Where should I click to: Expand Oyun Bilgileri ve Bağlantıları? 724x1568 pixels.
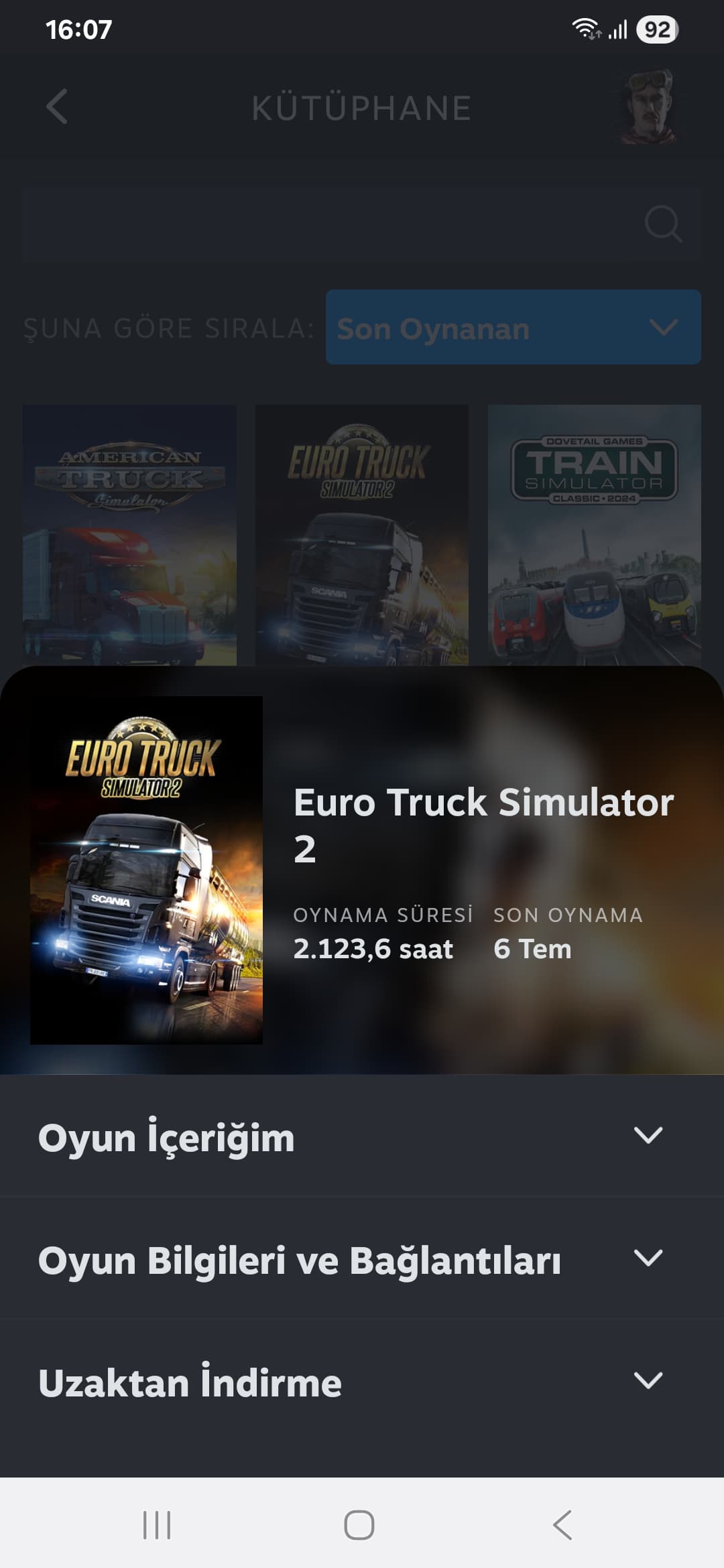pyautogui.click(x=362, y=1259)
